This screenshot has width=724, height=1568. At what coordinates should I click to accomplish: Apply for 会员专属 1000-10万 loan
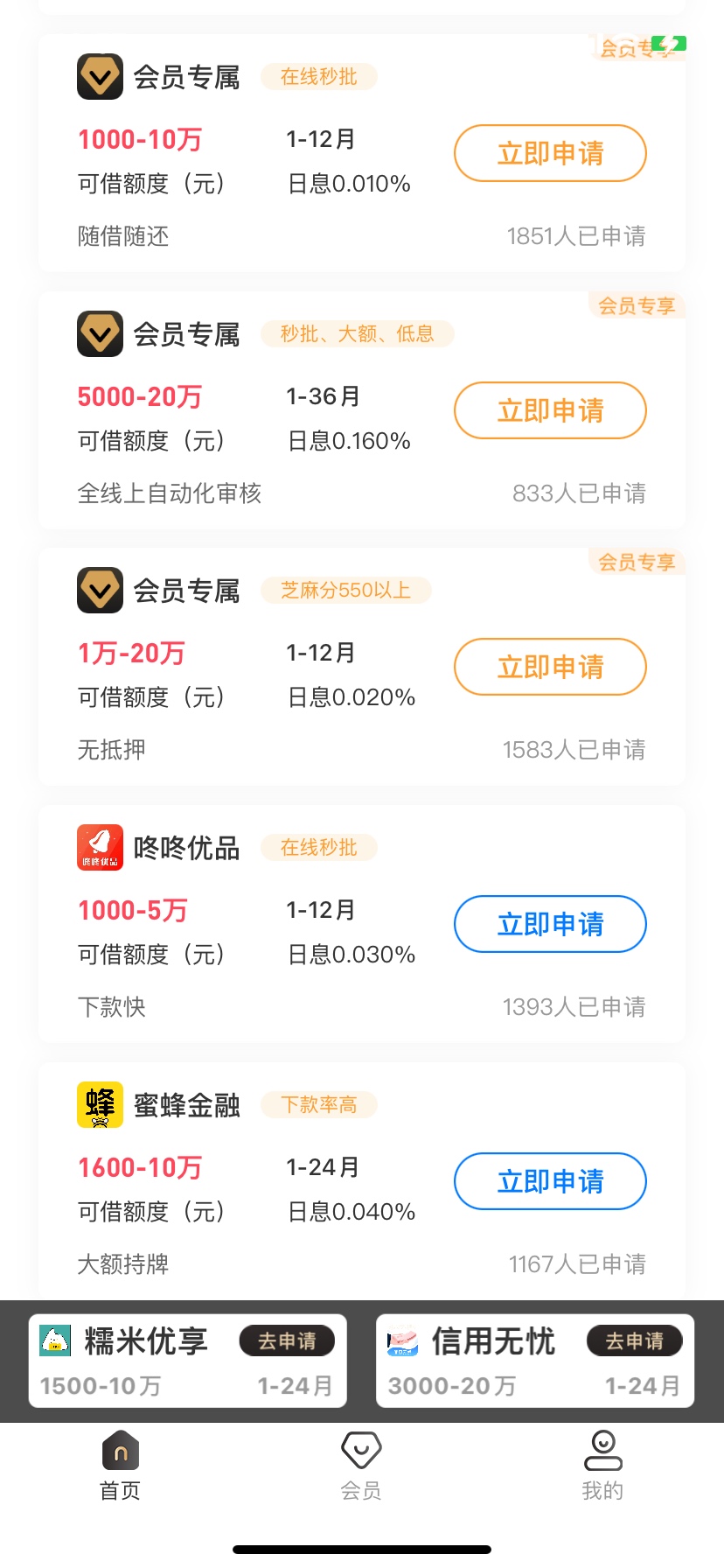coord(550,153)
